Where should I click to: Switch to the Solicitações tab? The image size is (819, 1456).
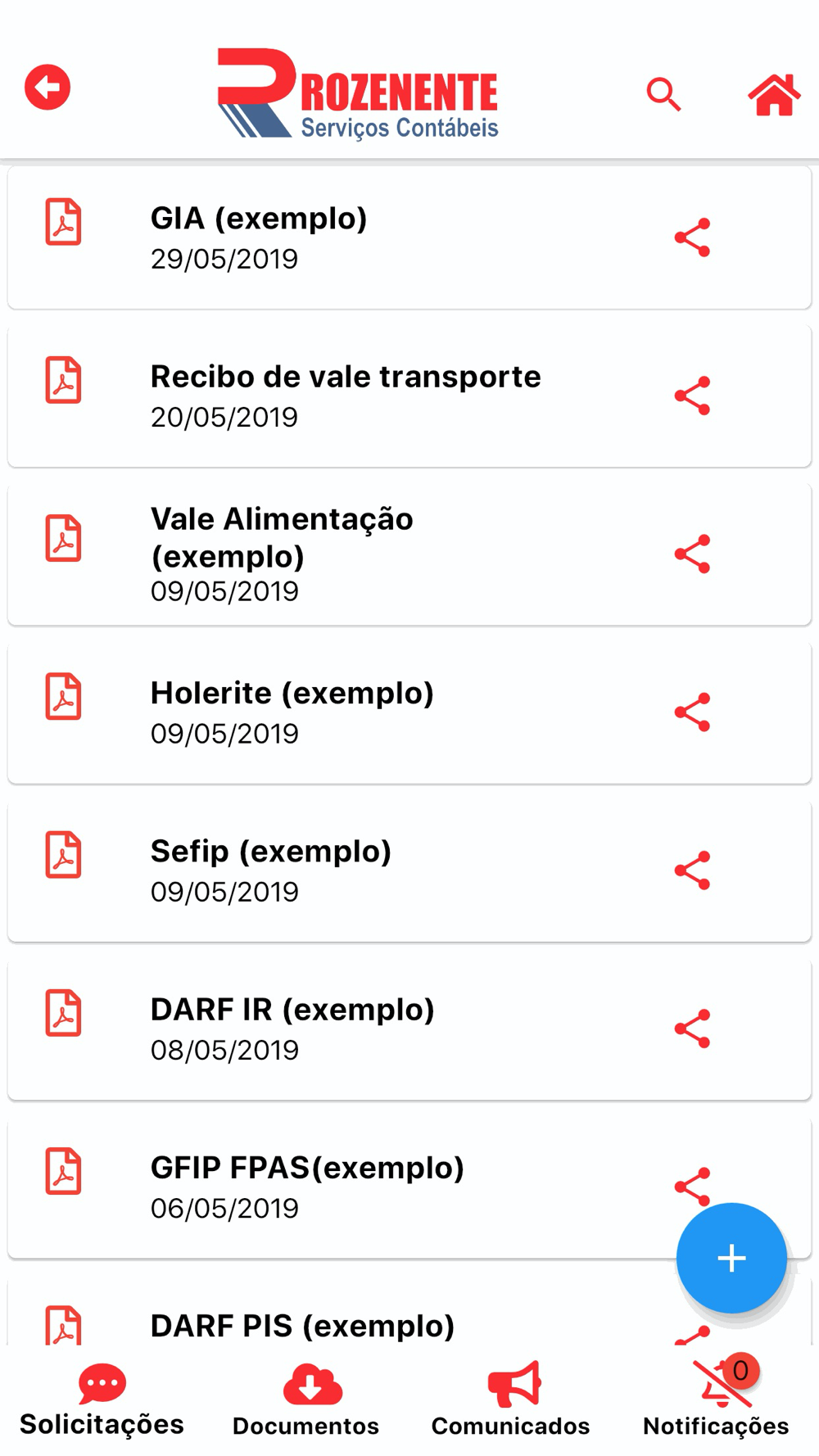pyautogui.click(x=102, y=1400)
